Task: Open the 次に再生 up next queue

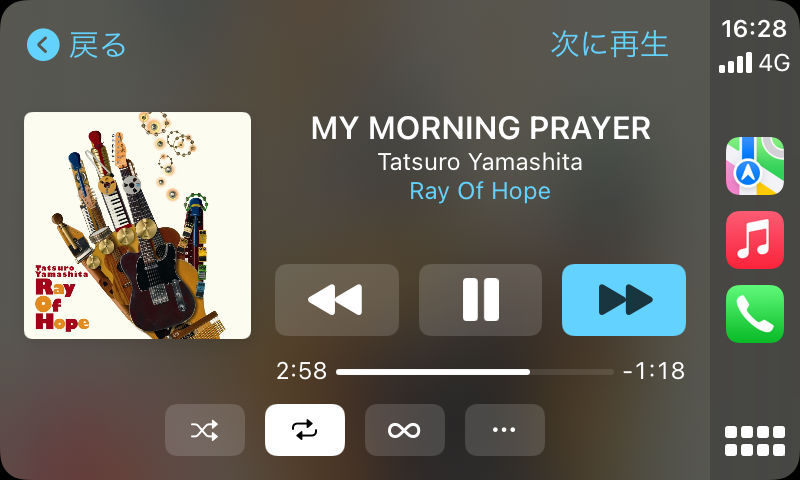Action: [609, 45]
